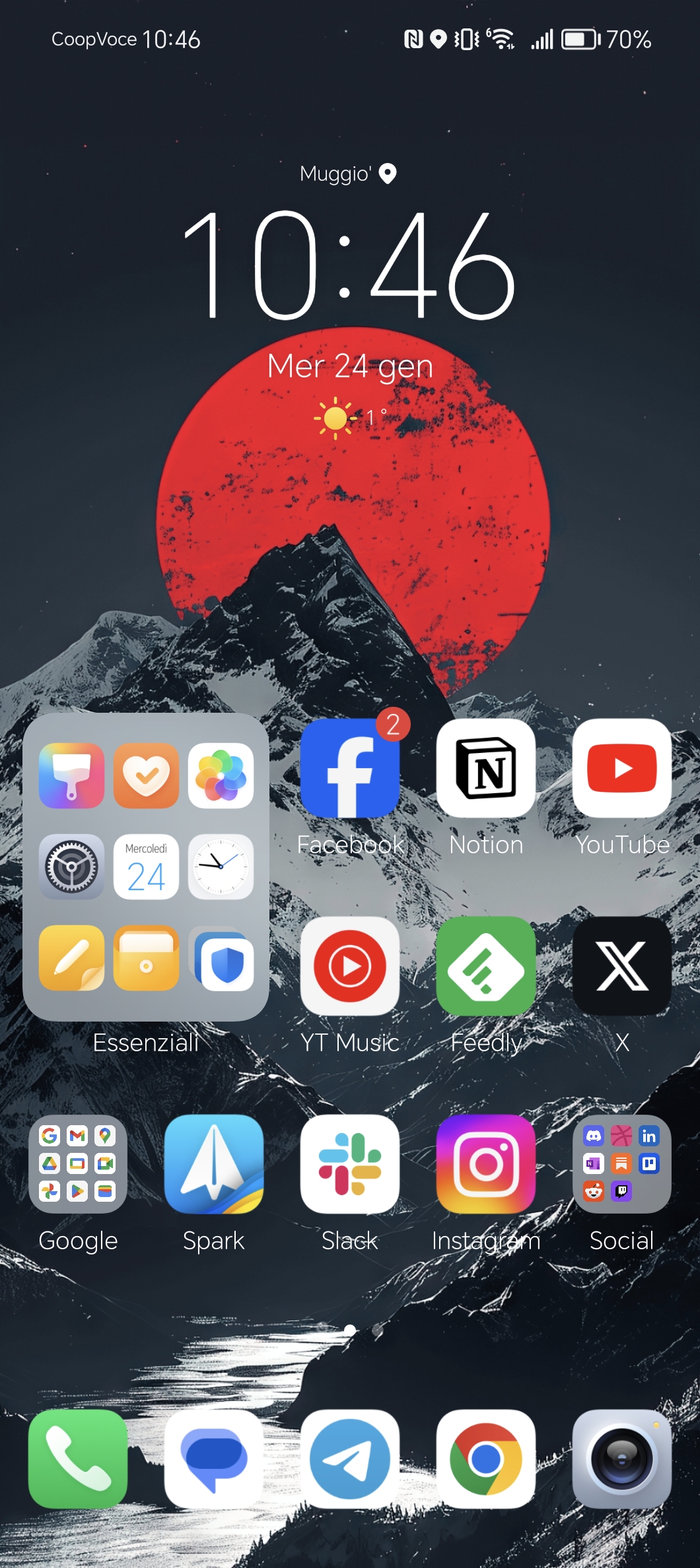Open the Google folder

78,1164
